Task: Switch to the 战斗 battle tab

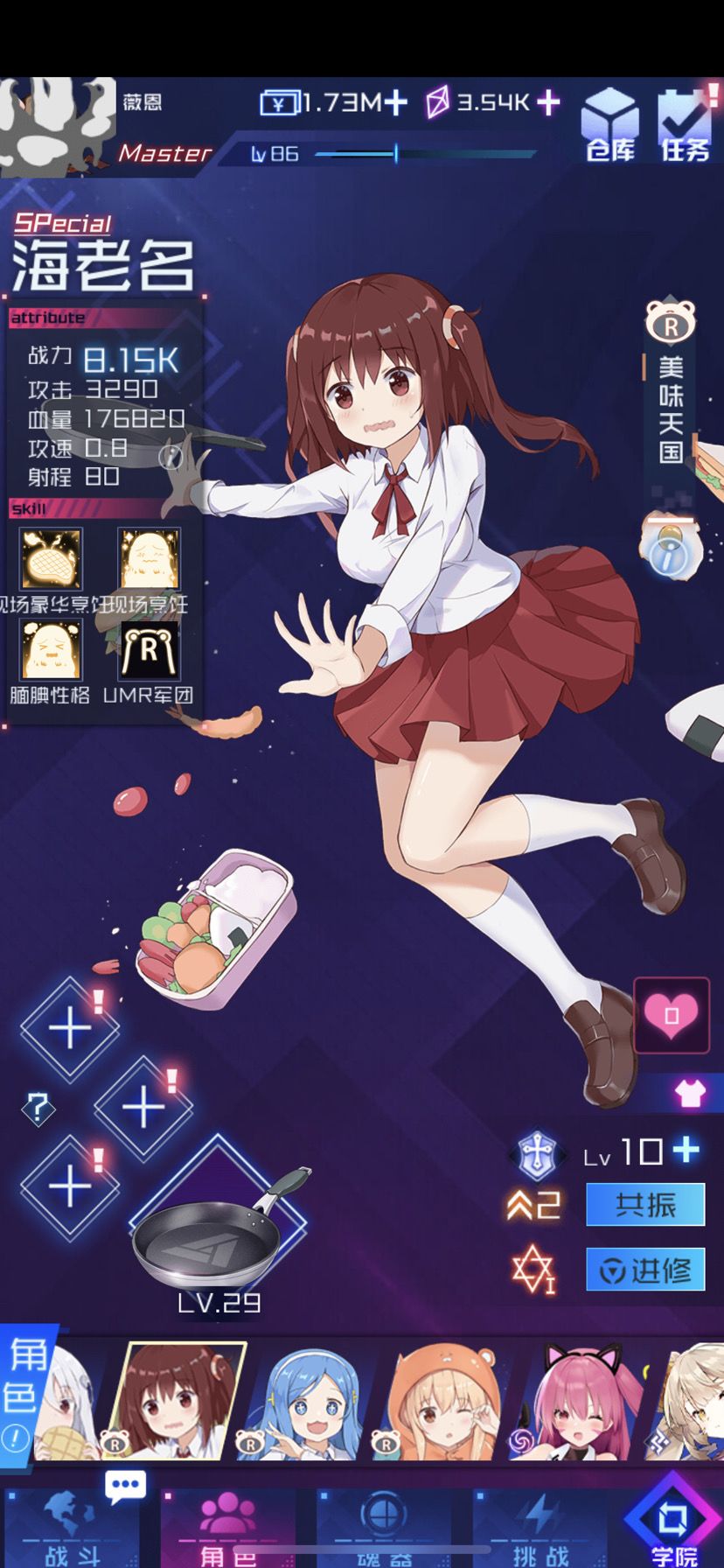Action: (x=72, y=1528)
